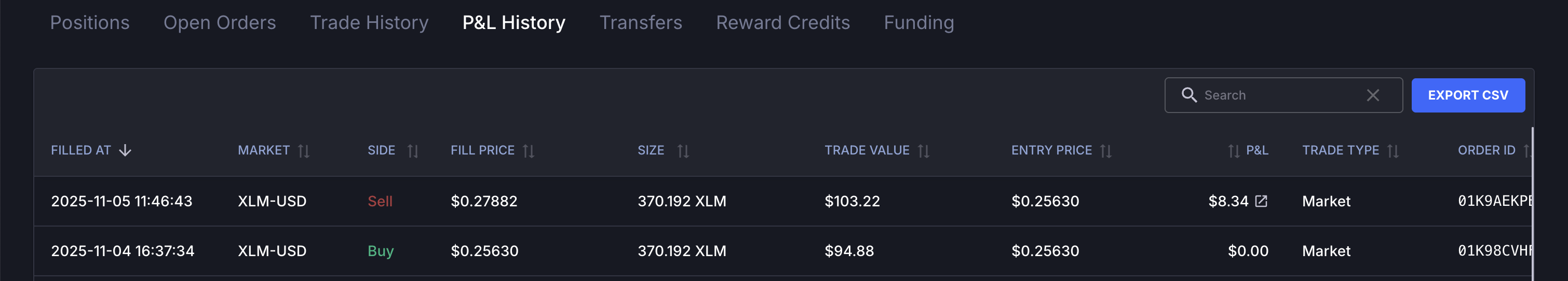Switch to the Funding tab
The image size is (1568, 281).
click(918, 22)
